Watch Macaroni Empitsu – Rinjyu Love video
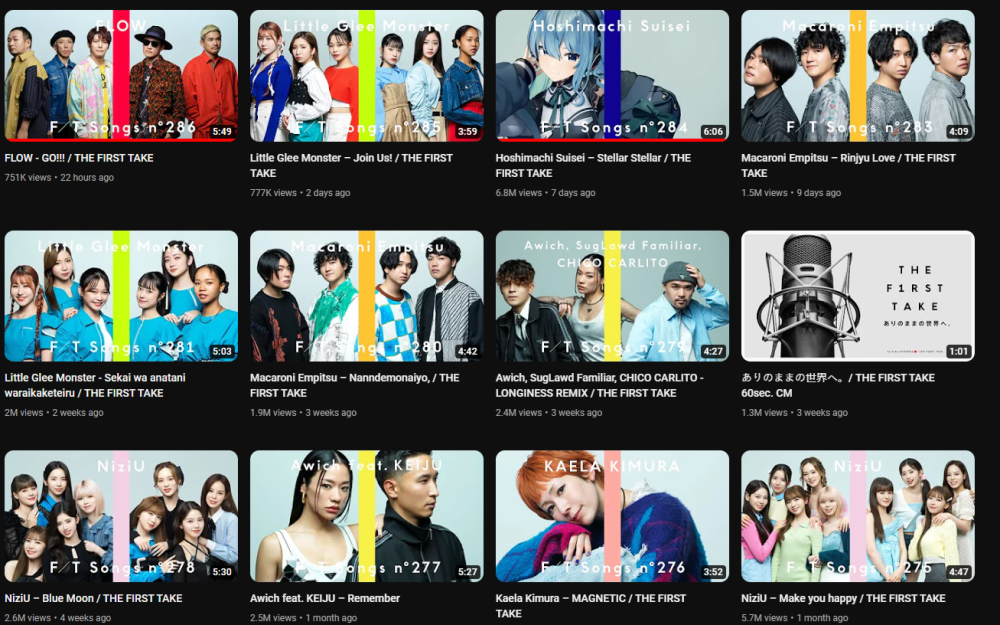The image size is (1000, 625). pyautogui.click(x=857, y=75)
